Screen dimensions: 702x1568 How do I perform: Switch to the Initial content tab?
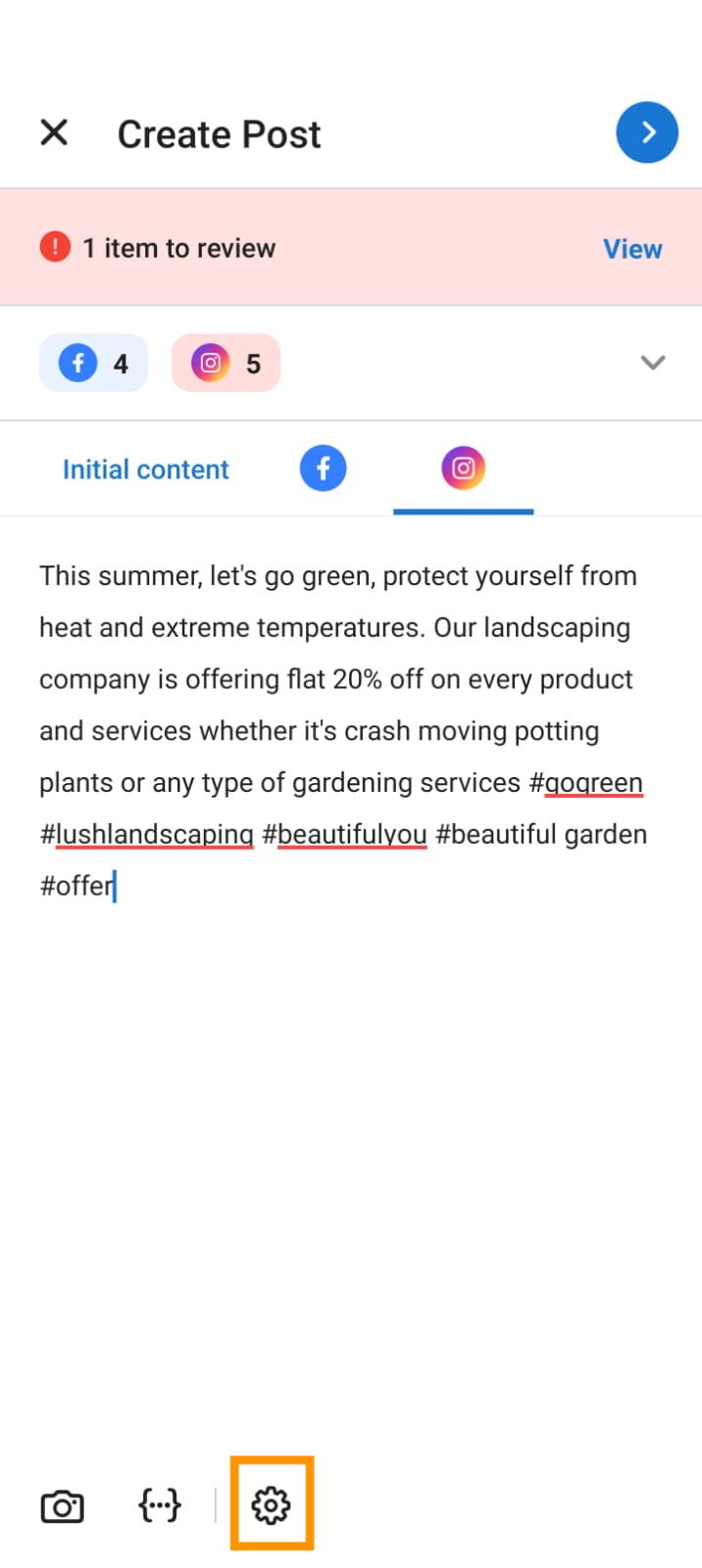point(145,469)
